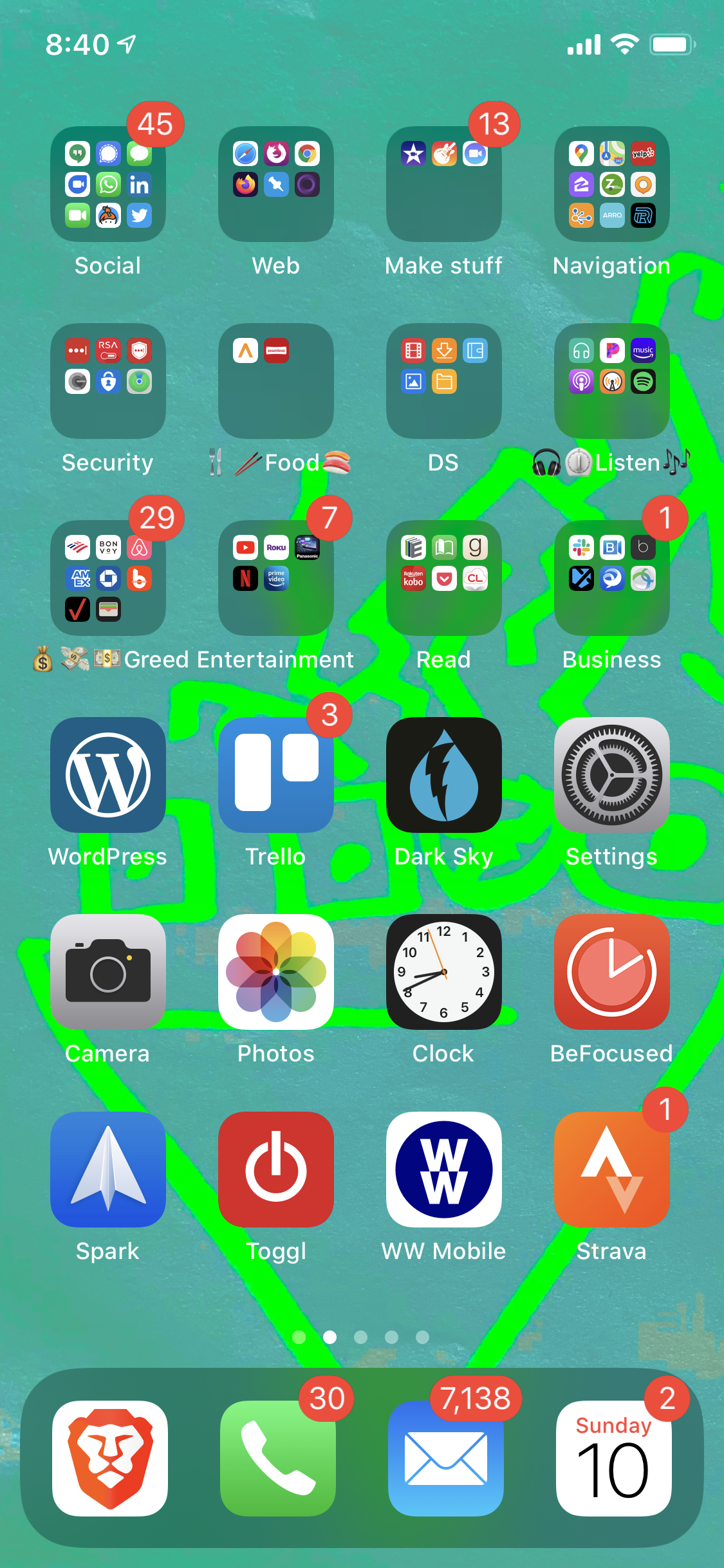Open the Make stuff folder

(444, 184)
